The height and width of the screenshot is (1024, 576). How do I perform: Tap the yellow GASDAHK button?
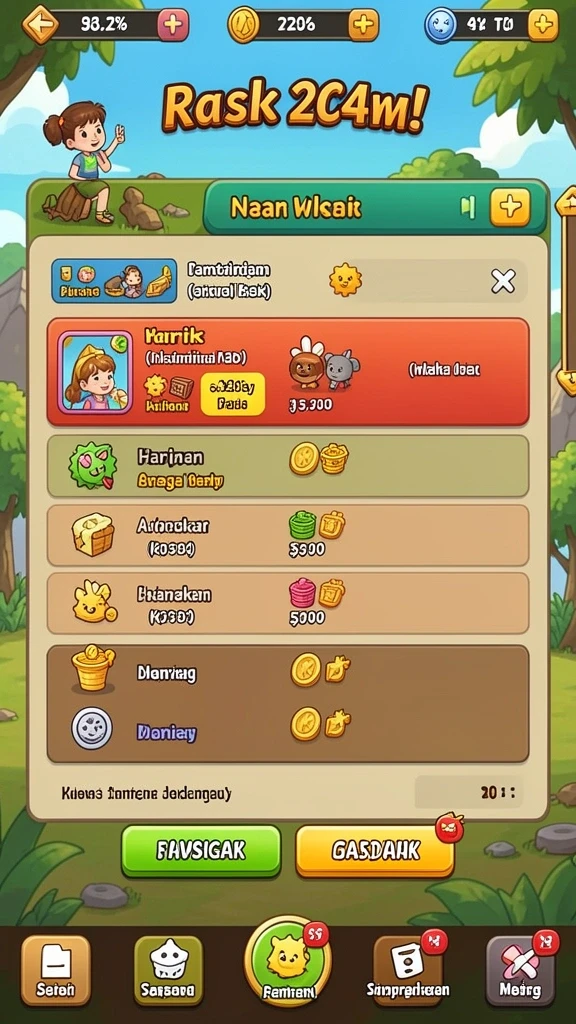coord(375,850)
